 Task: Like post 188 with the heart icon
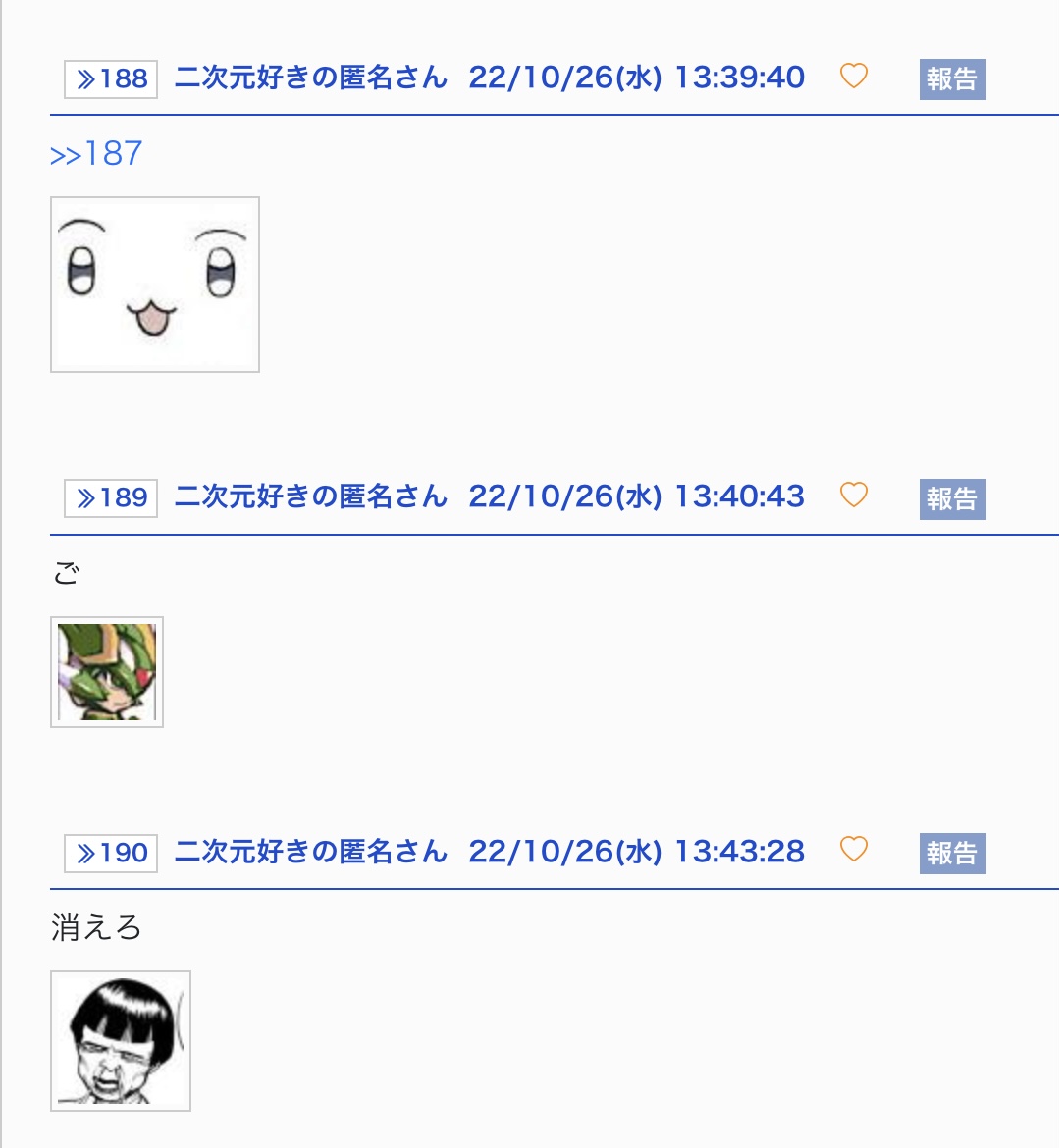[854, 76]
